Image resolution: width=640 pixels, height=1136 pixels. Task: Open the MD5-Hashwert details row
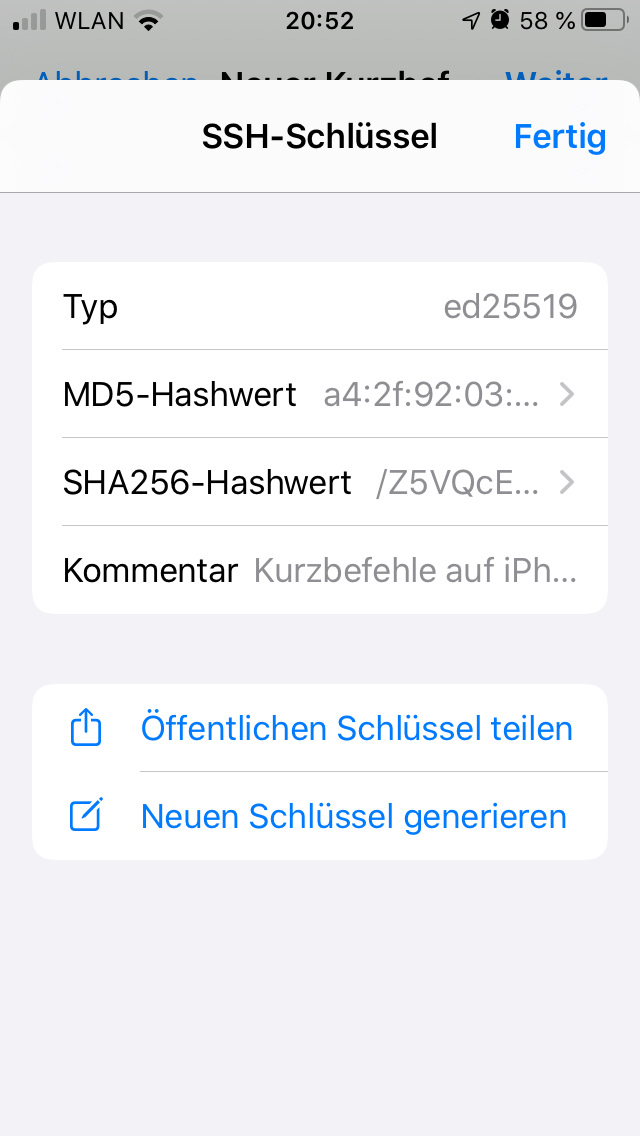click(x=320, y=394)
